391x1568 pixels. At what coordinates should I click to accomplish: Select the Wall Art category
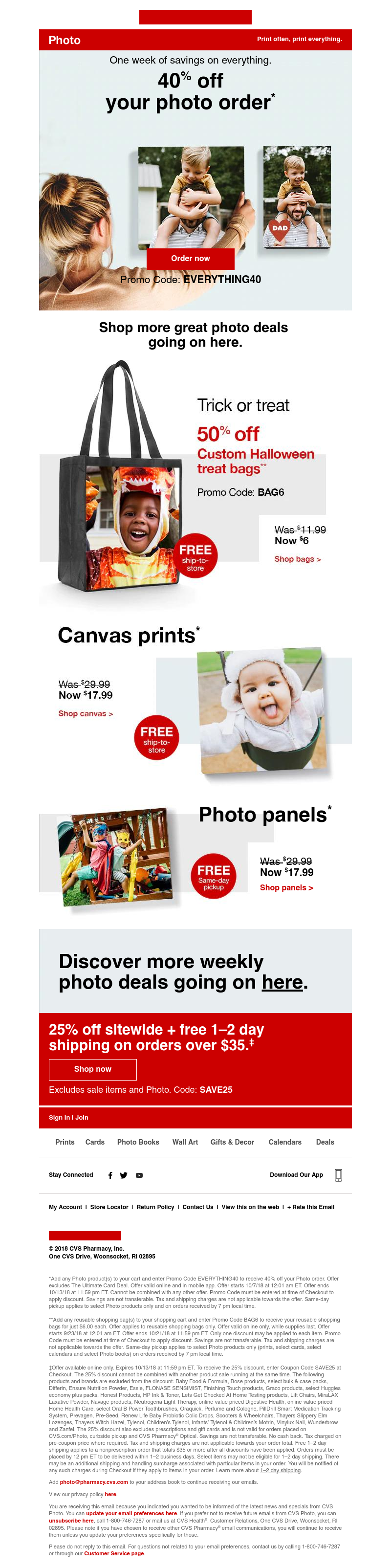pyautogui.click(x=185, y=1142)
